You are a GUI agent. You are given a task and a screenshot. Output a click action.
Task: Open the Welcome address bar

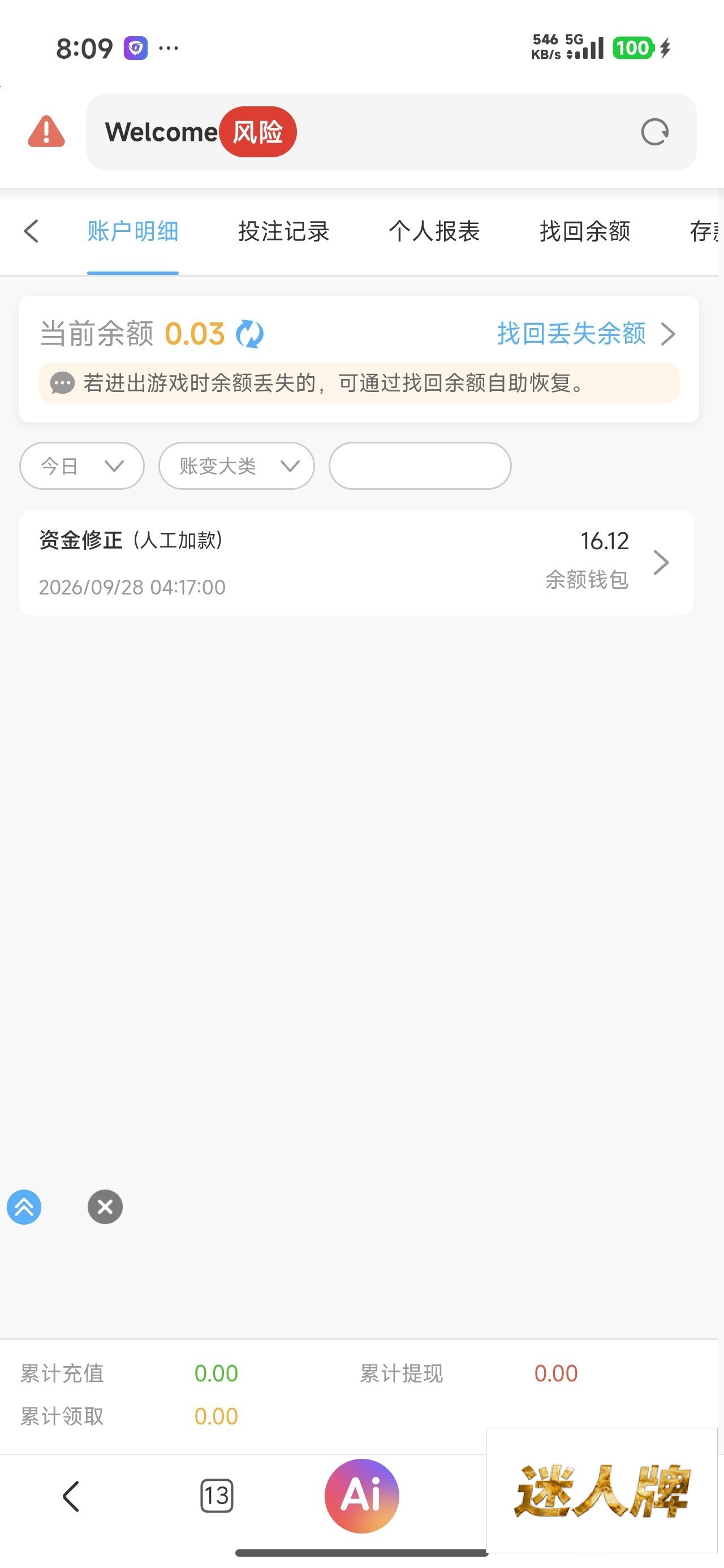click(391, 132)
